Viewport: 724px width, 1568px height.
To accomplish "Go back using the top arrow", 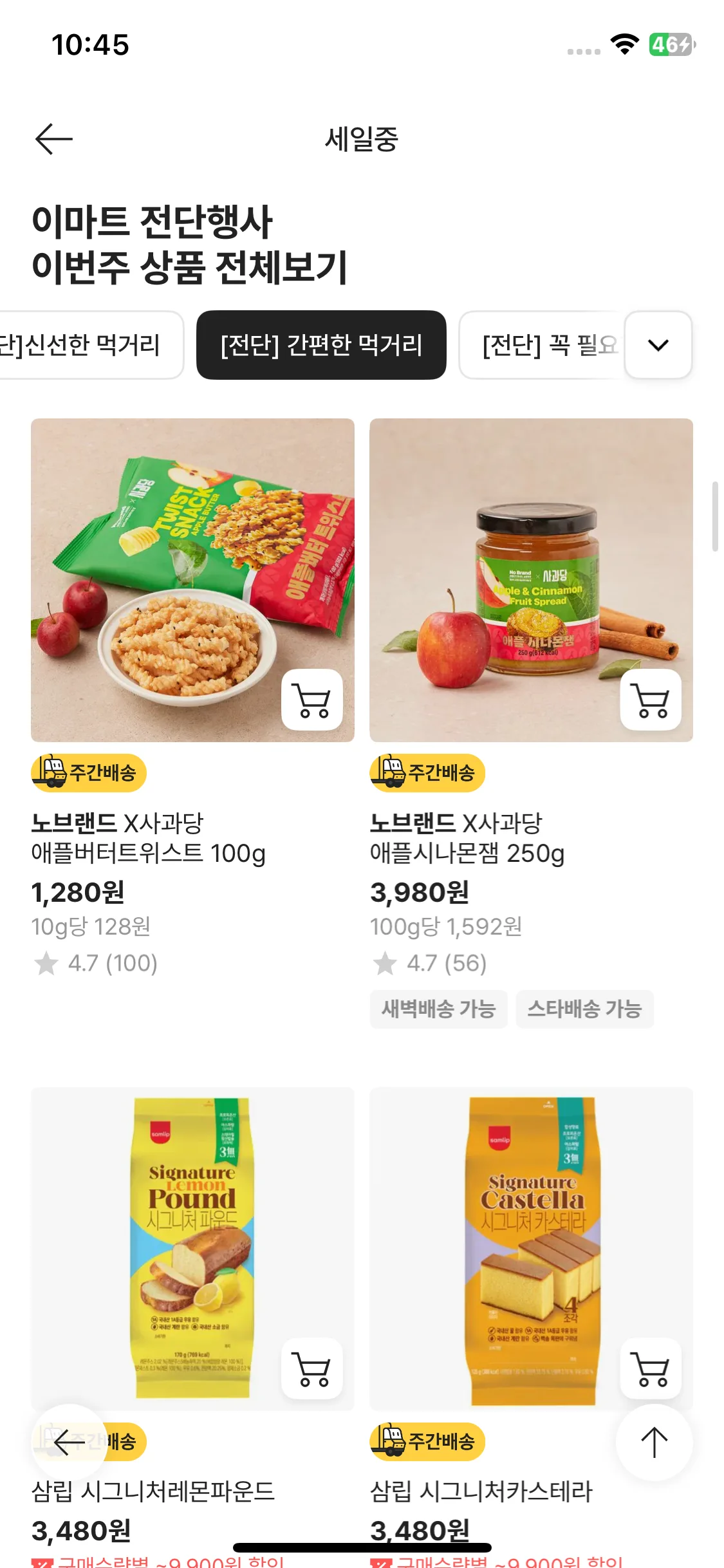I will click(x=54, y=139).
